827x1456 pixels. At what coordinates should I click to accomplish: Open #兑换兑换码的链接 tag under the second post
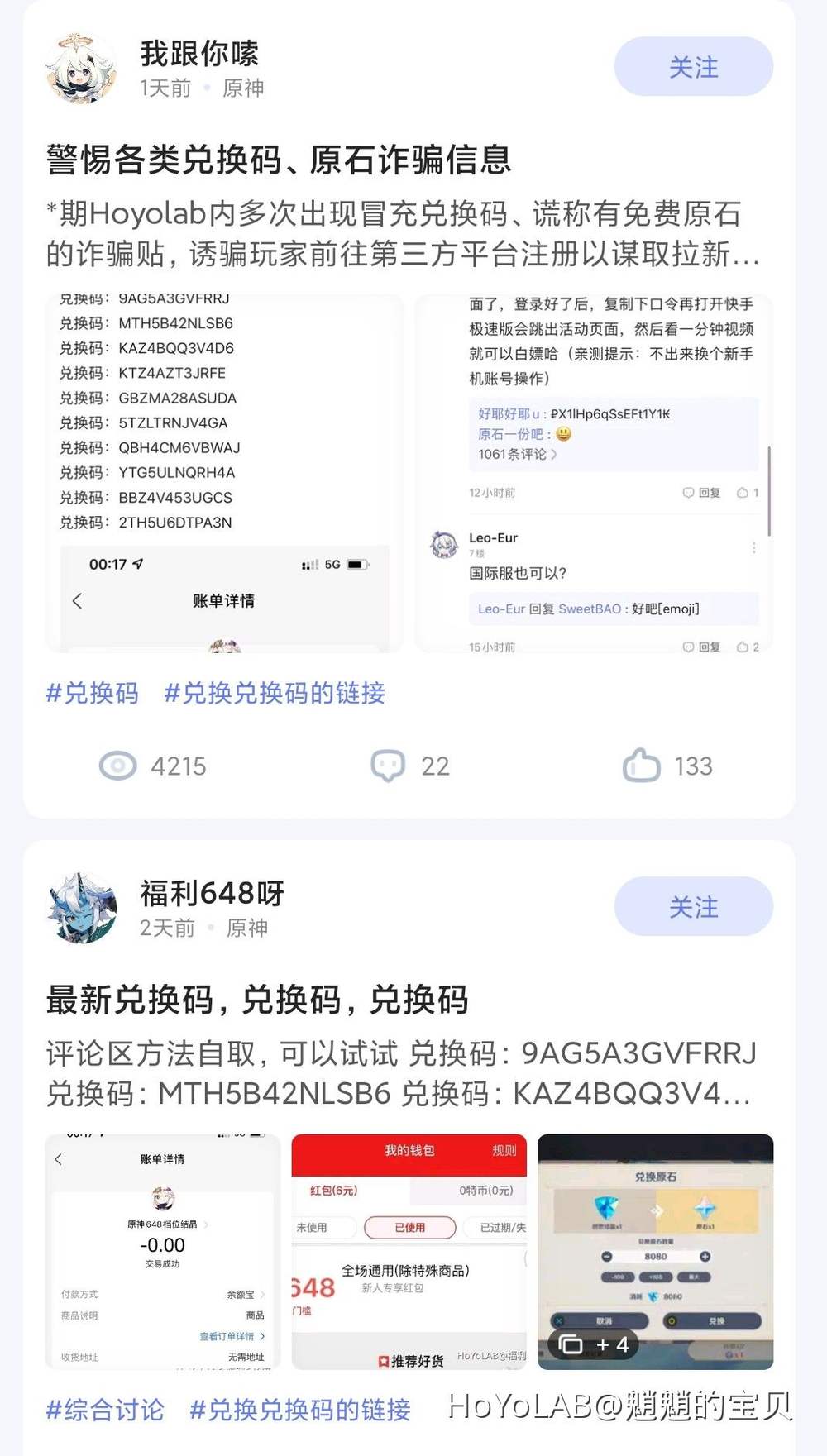[x=300, y=1410]
